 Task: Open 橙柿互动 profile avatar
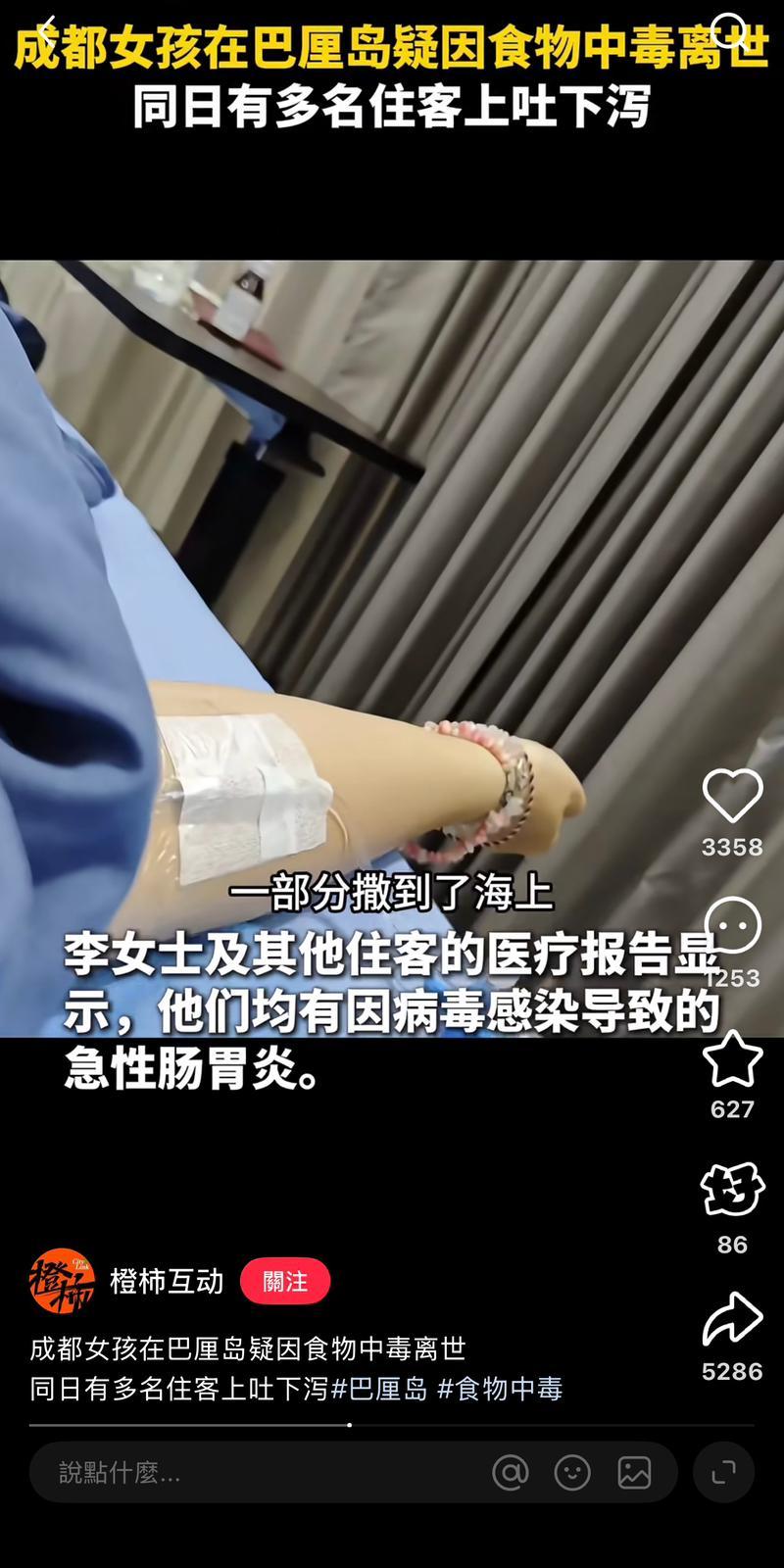[63, 1281]
